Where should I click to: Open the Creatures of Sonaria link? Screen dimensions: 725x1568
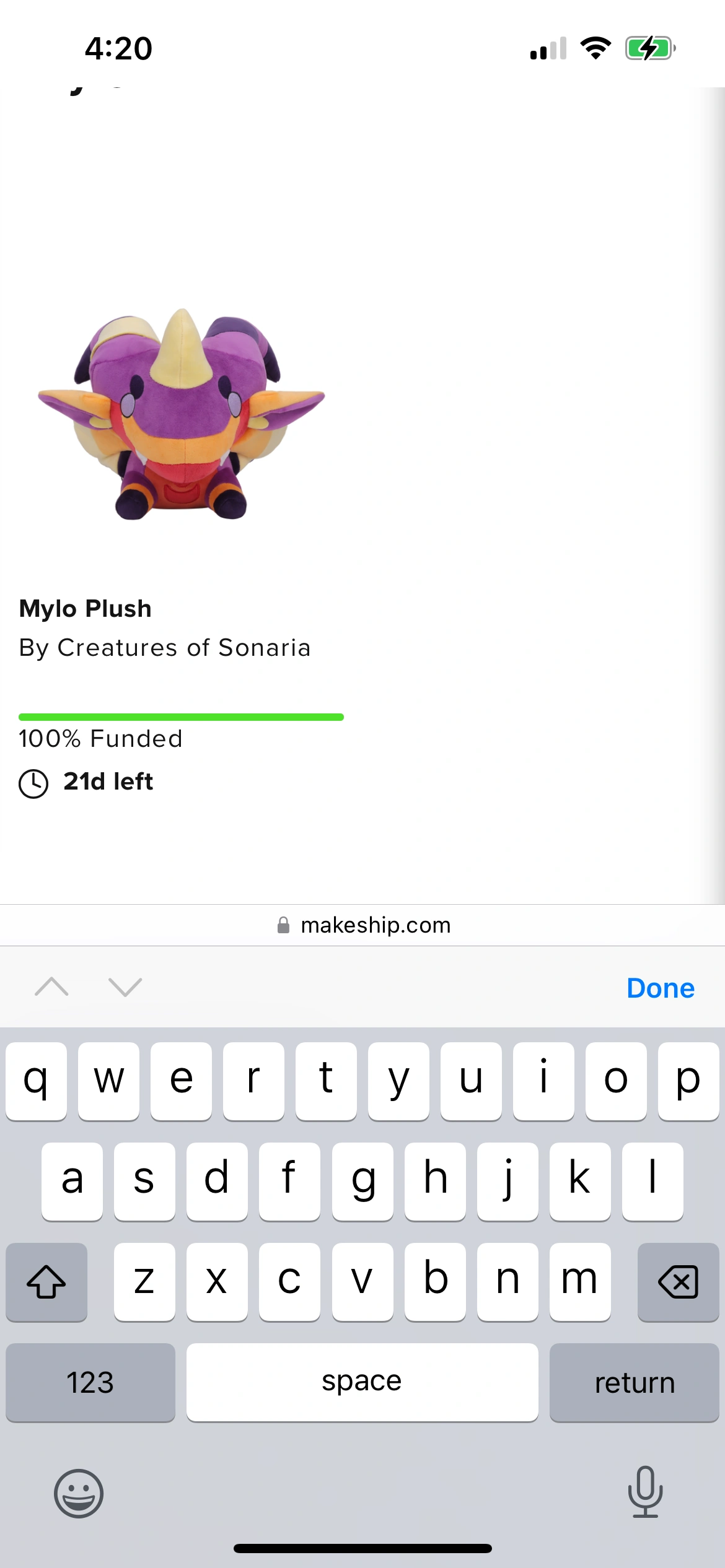click(165, 648)
